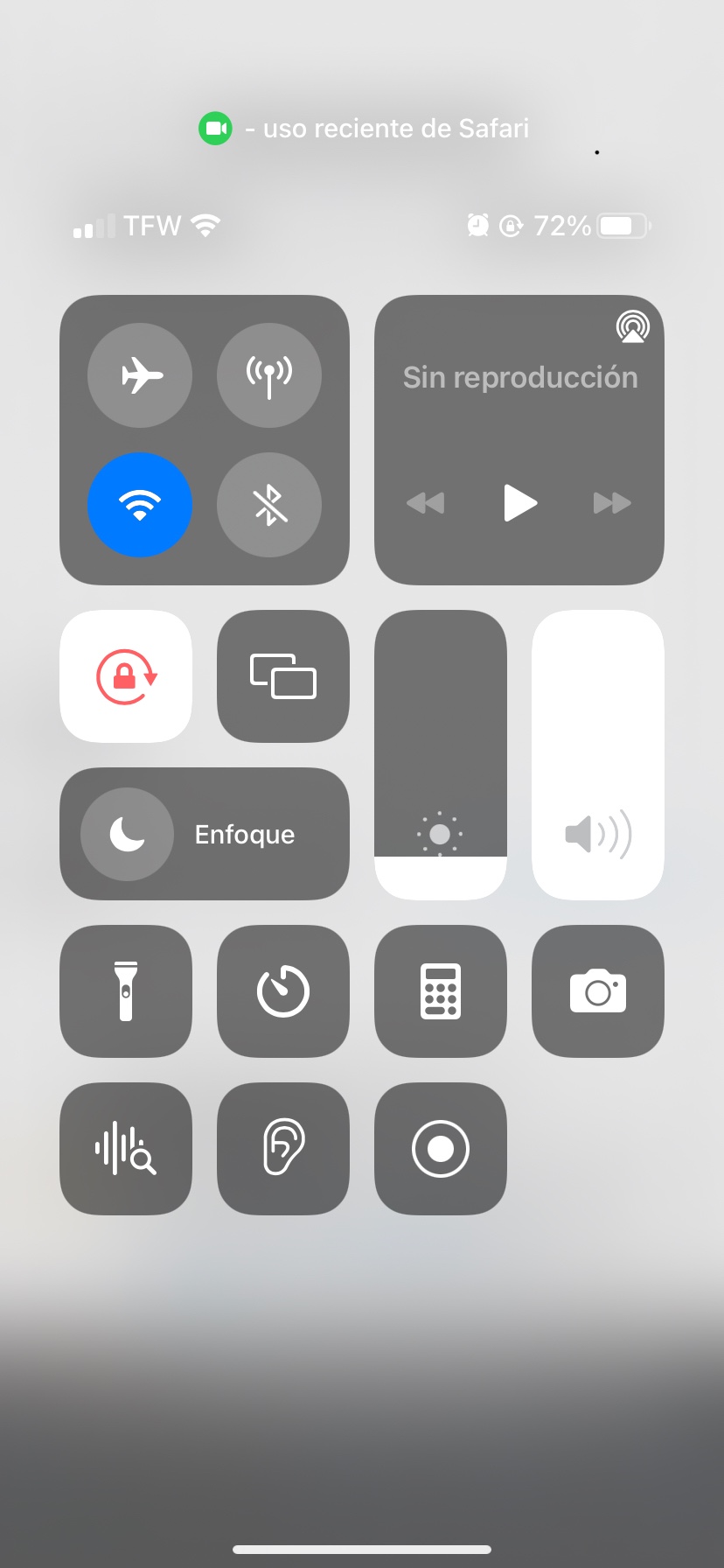Viewport: 724px width, 1568px height.
Task: Start playback with the play button
Action: click(519, 503)
